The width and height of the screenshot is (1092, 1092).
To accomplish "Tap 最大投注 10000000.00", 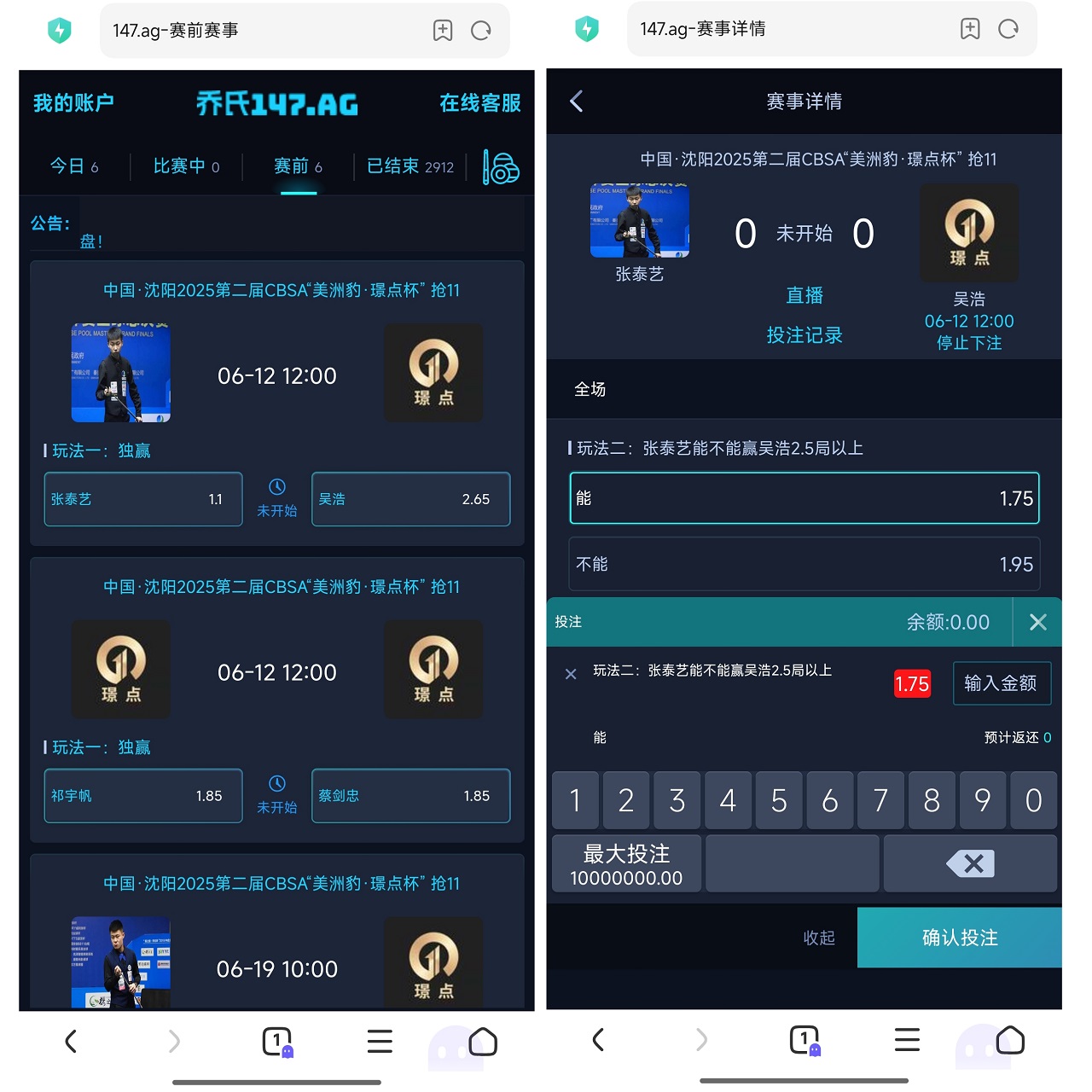I will [x=626, y=864].
